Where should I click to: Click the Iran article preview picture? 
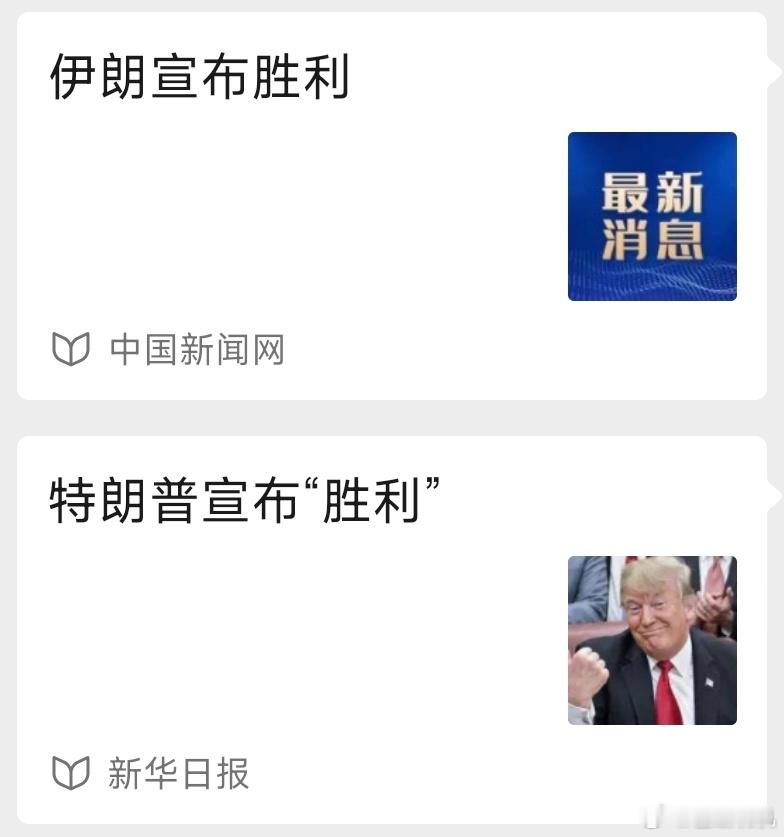[x=652, y=217]
